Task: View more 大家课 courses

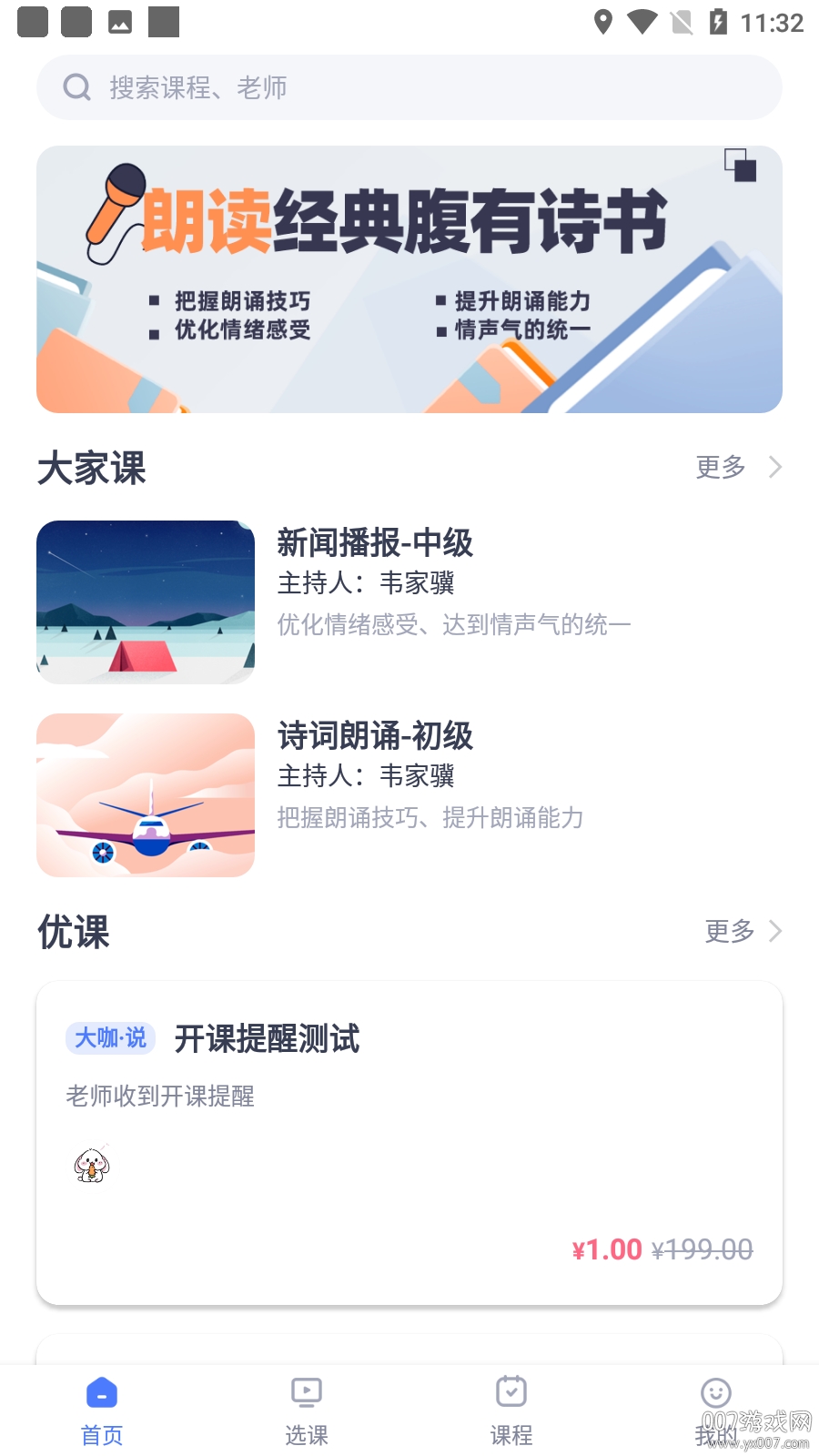Action: [x=737, y=468]
